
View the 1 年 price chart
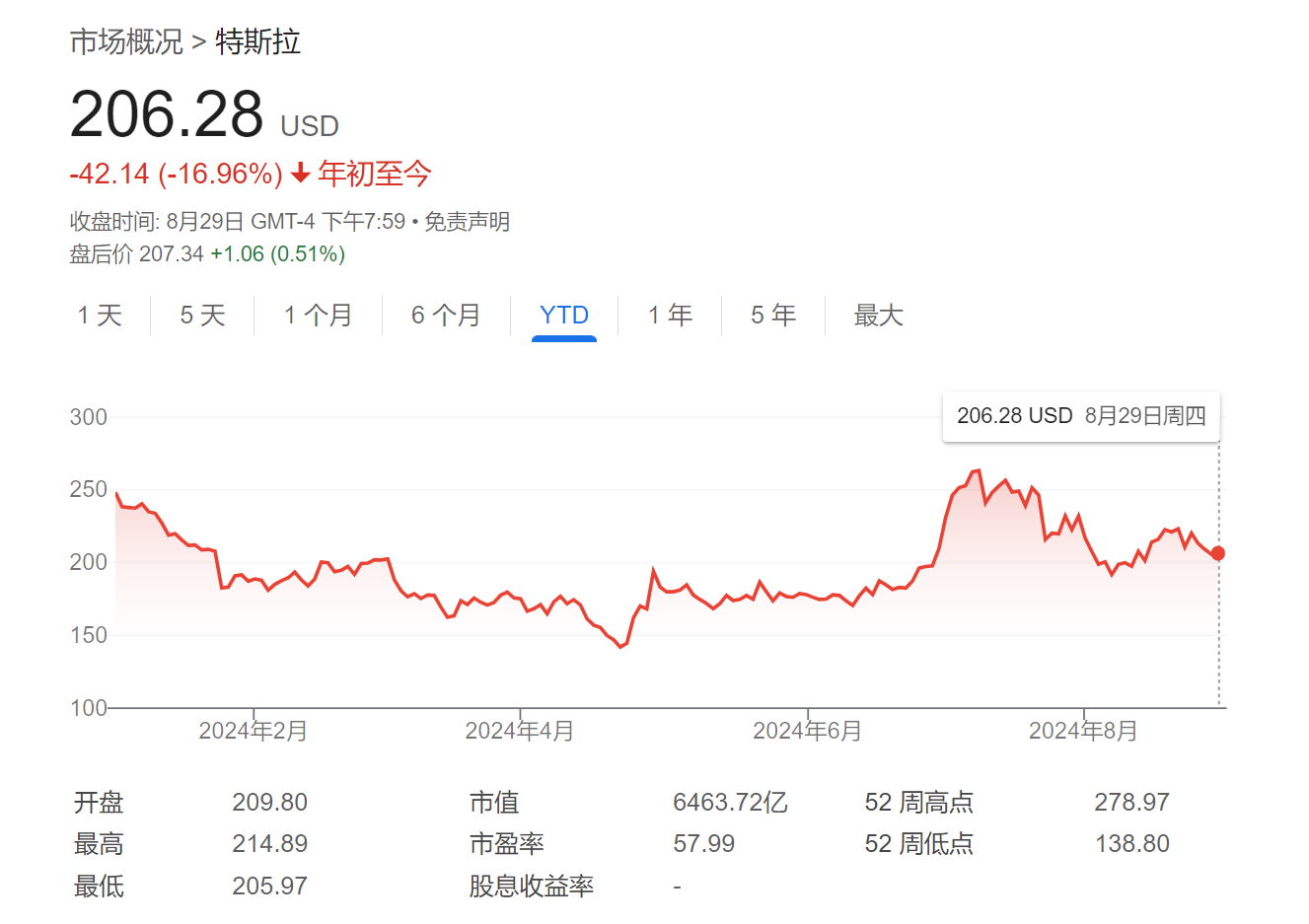(670, 316)
